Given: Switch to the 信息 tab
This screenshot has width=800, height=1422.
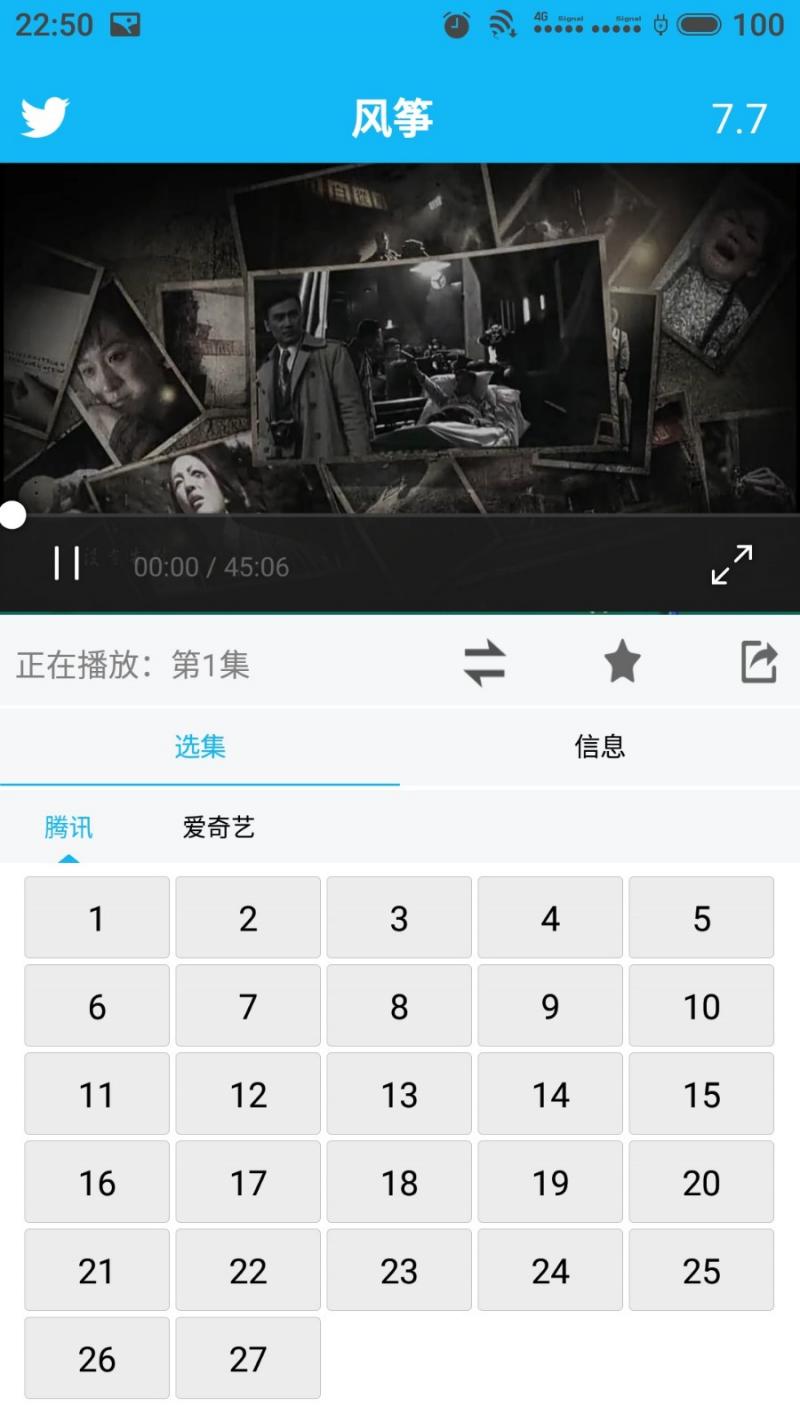Looking at the screenshot, I should click(x=600, y=746).
